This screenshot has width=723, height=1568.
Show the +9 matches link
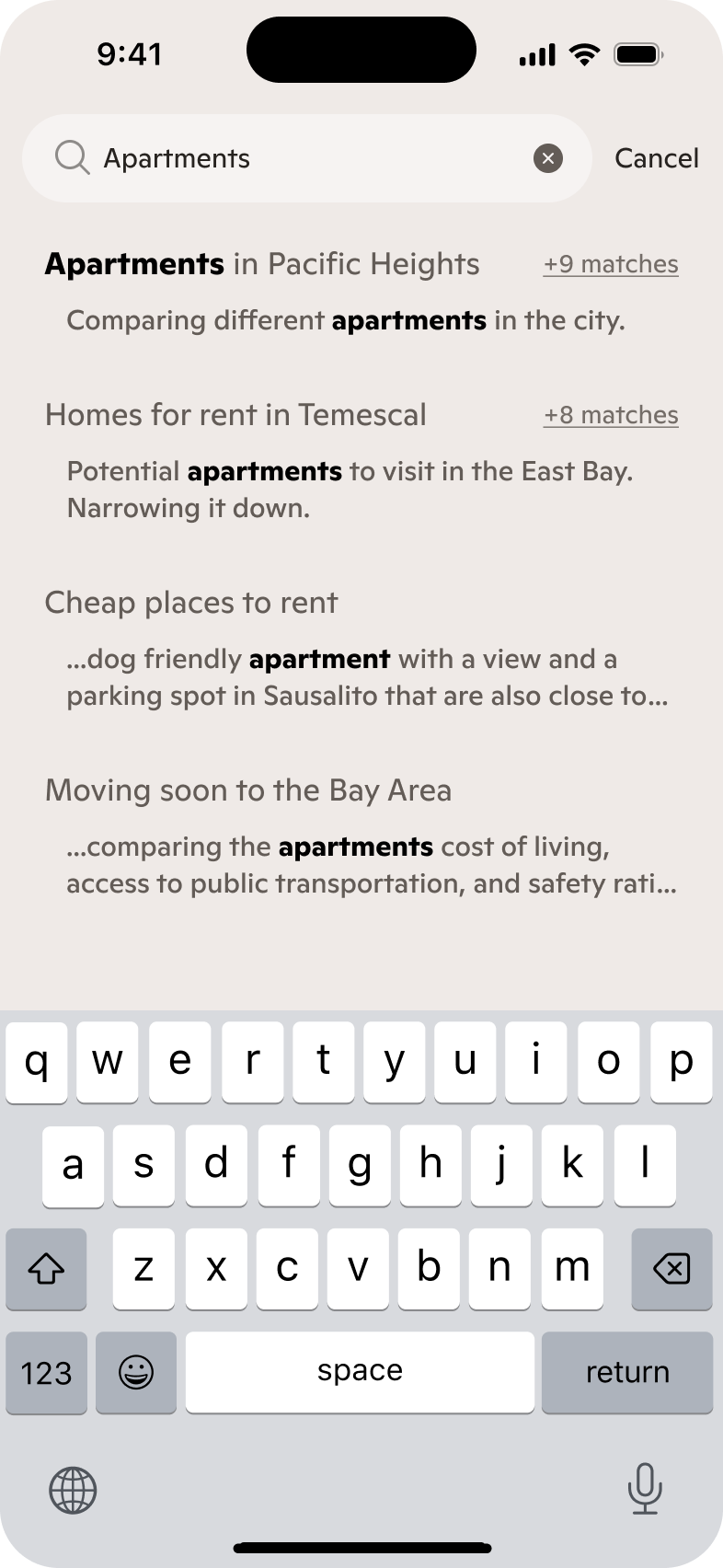611,264
